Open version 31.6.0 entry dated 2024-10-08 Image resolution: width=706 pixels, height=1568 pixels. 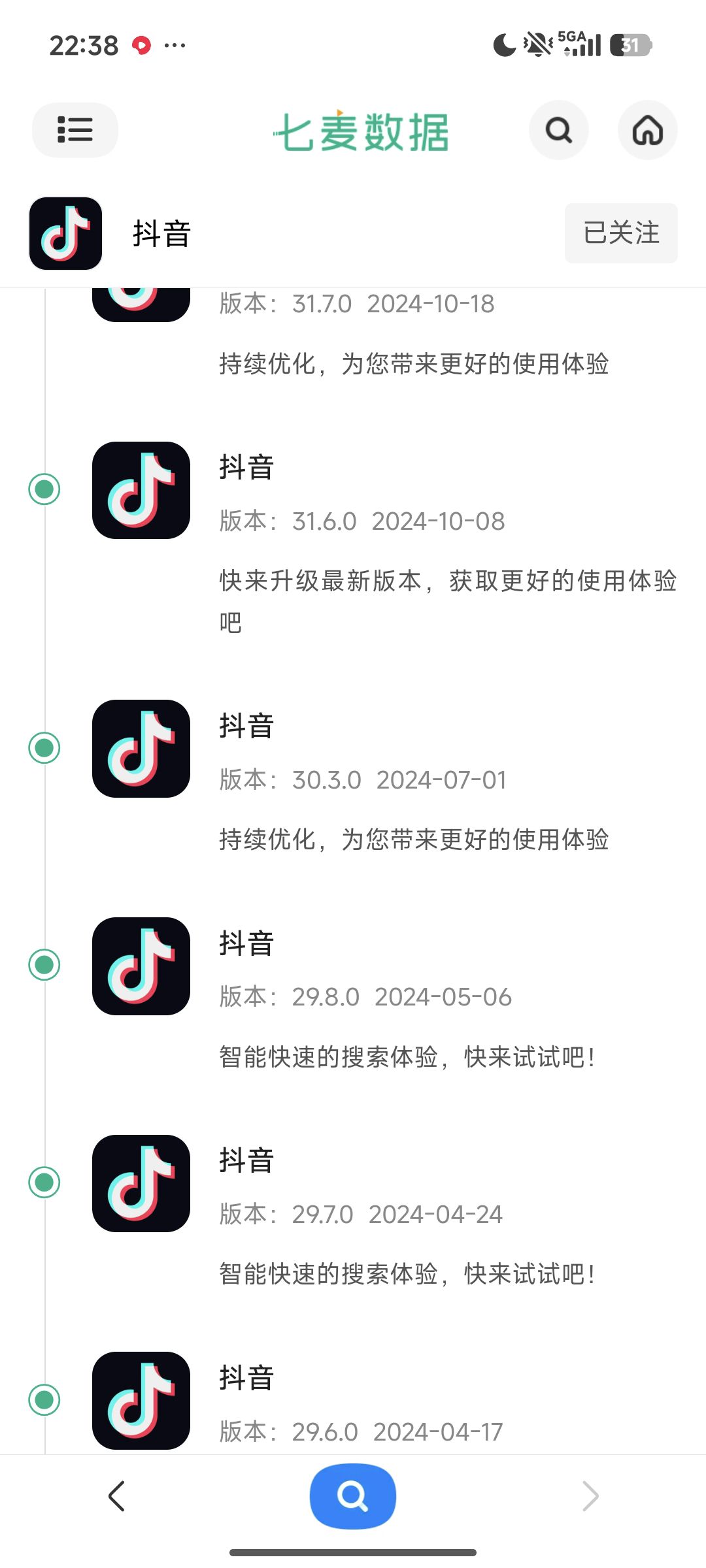click(384, 540)
